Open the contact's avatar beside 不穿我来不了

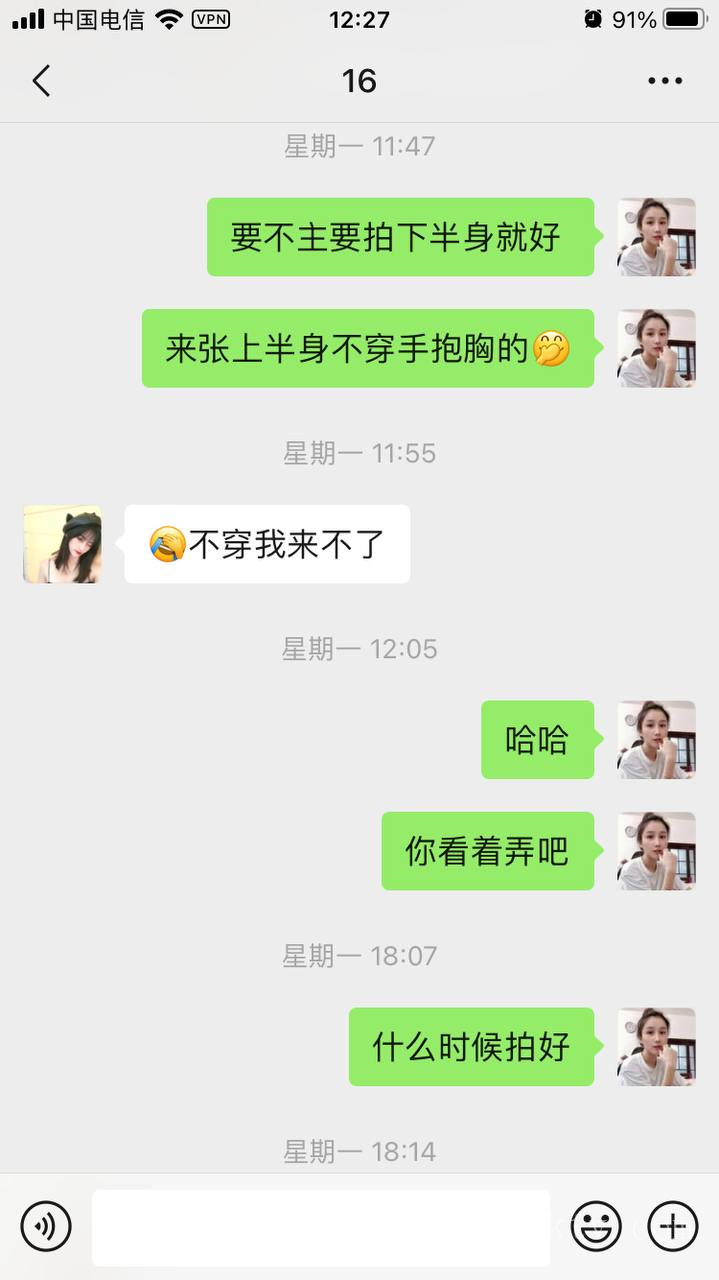(62, 544)
